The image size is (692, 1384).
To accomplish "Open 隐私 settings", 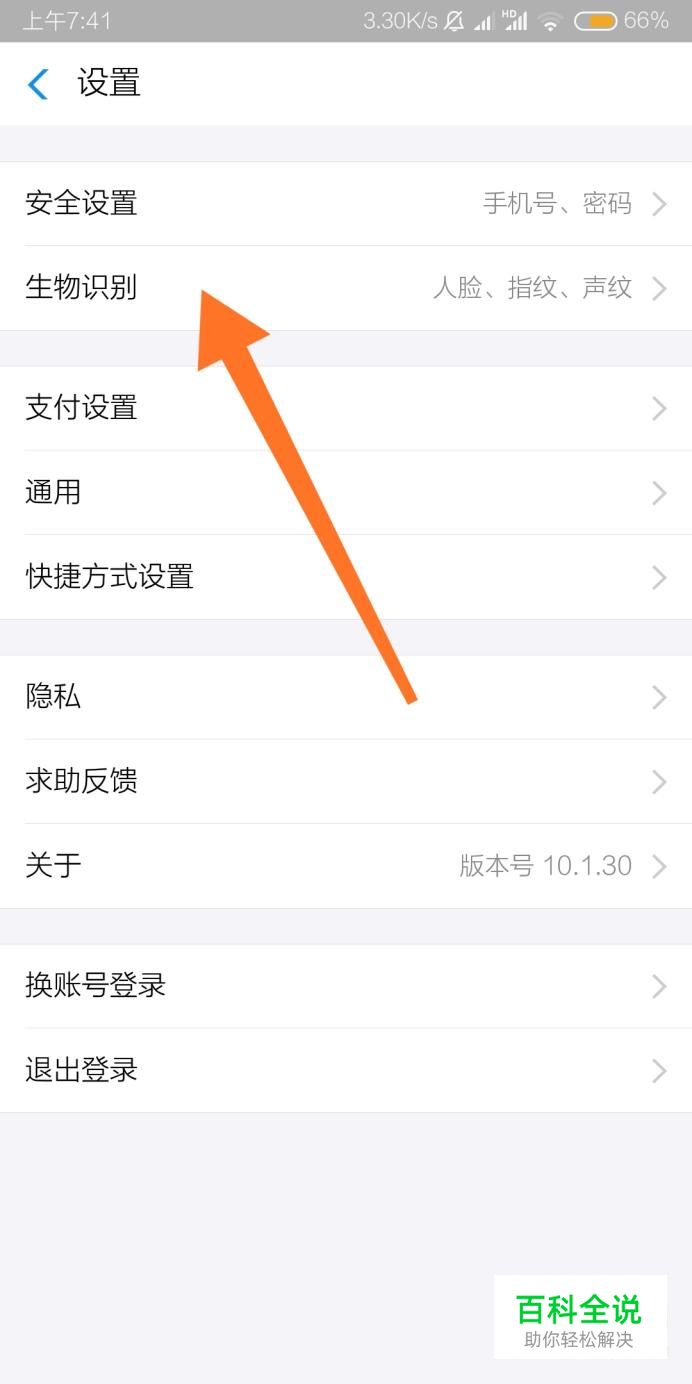I will point(346,697).
